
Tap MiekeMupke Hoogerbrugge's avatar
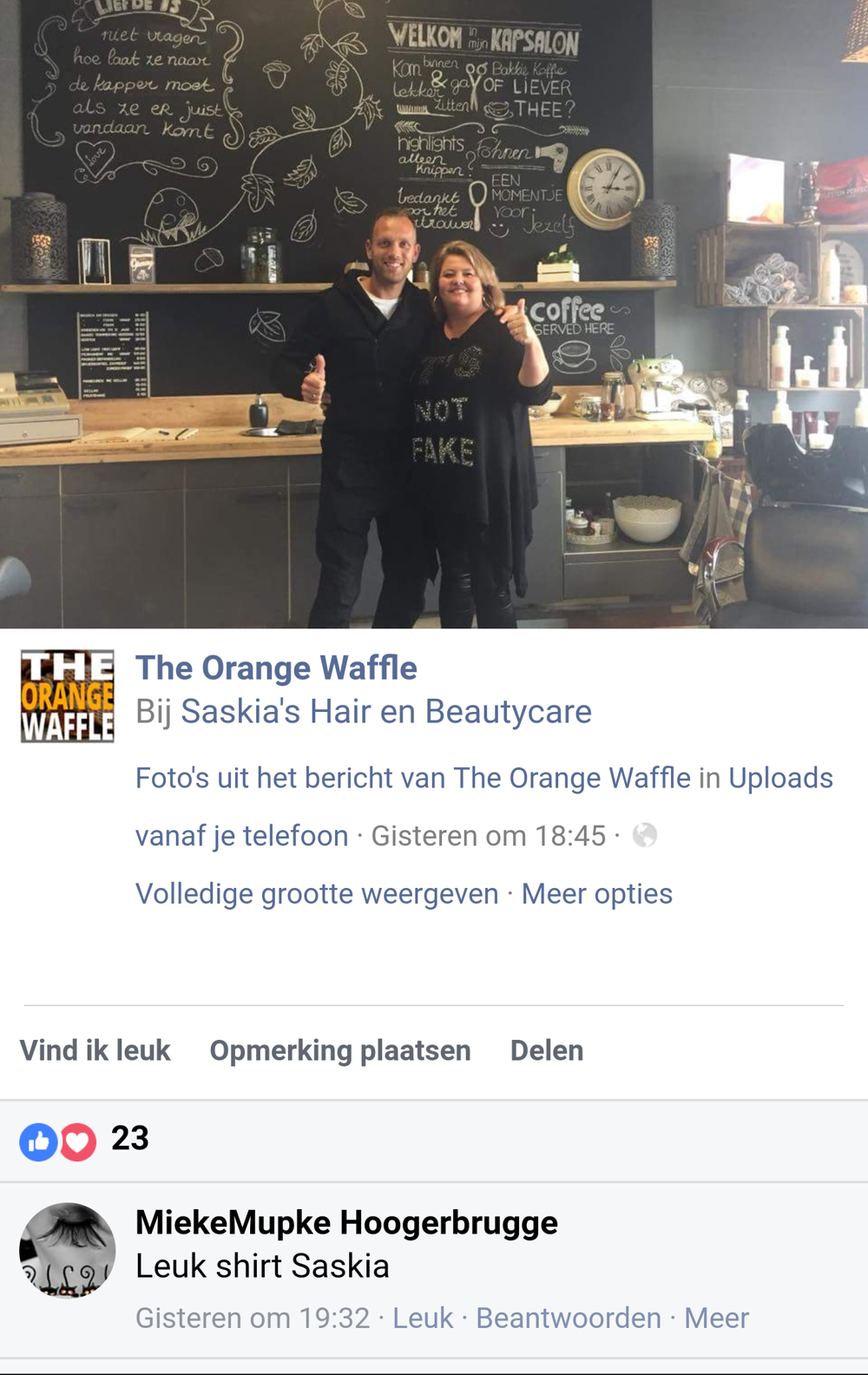68,1250
